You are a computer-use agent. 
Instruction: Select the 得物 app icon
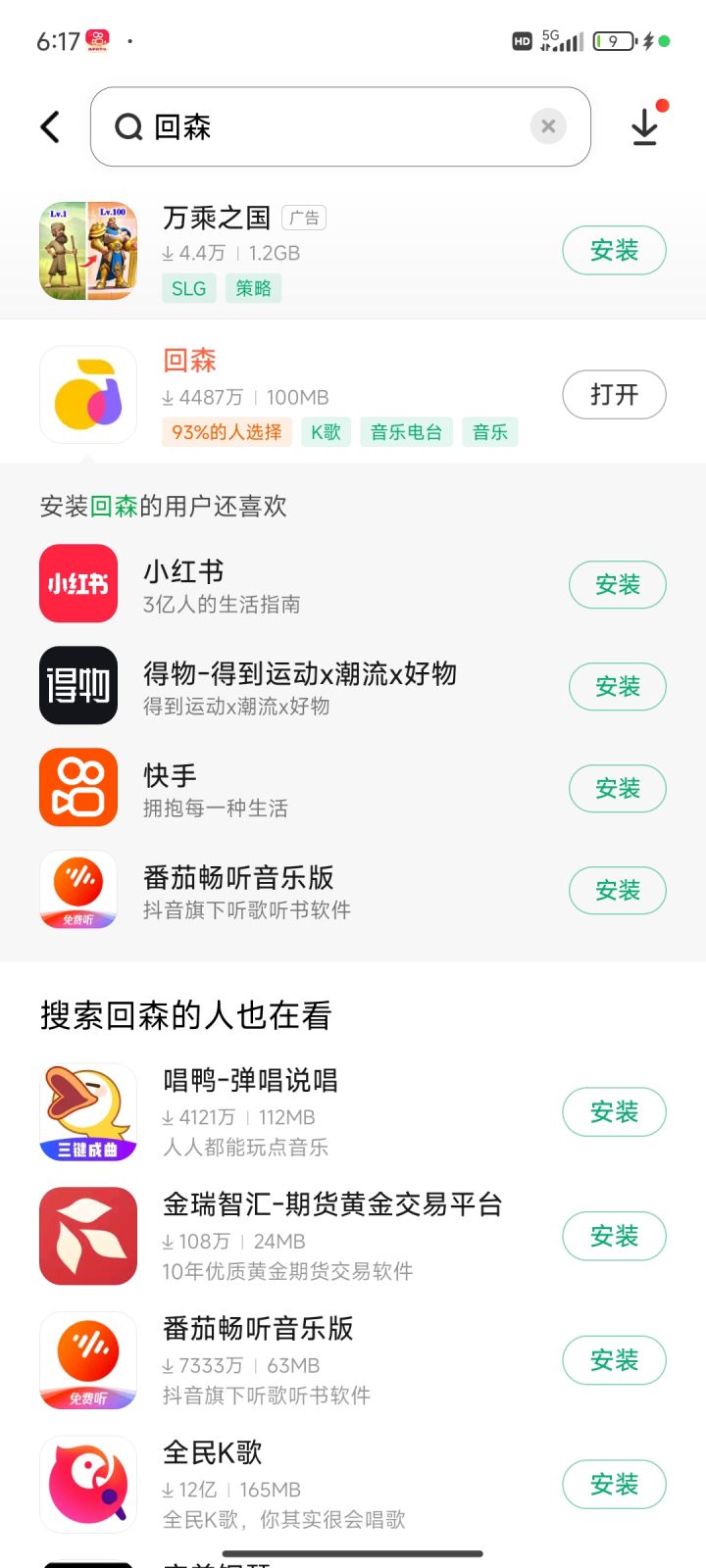pyautogui.click(x=77, y=686)
